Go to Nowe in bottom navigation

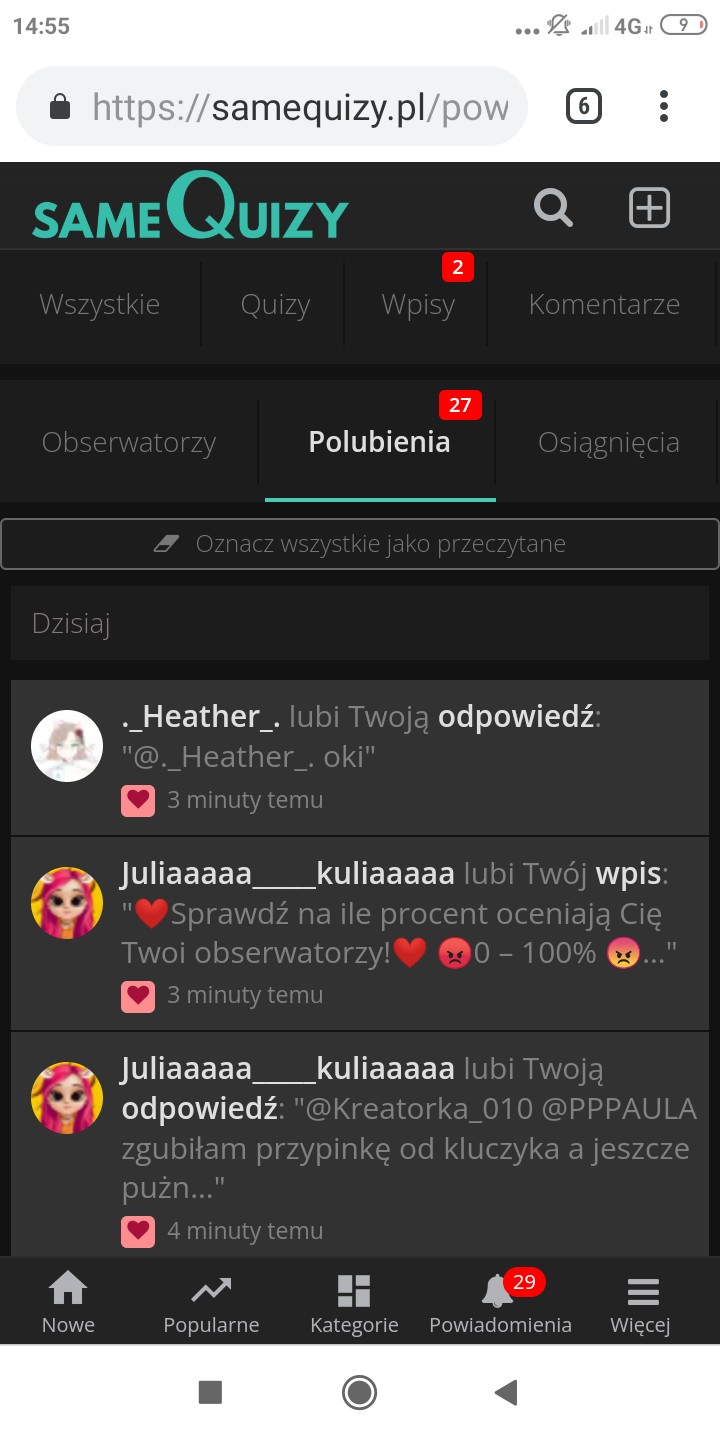[x=68, y=1303]
